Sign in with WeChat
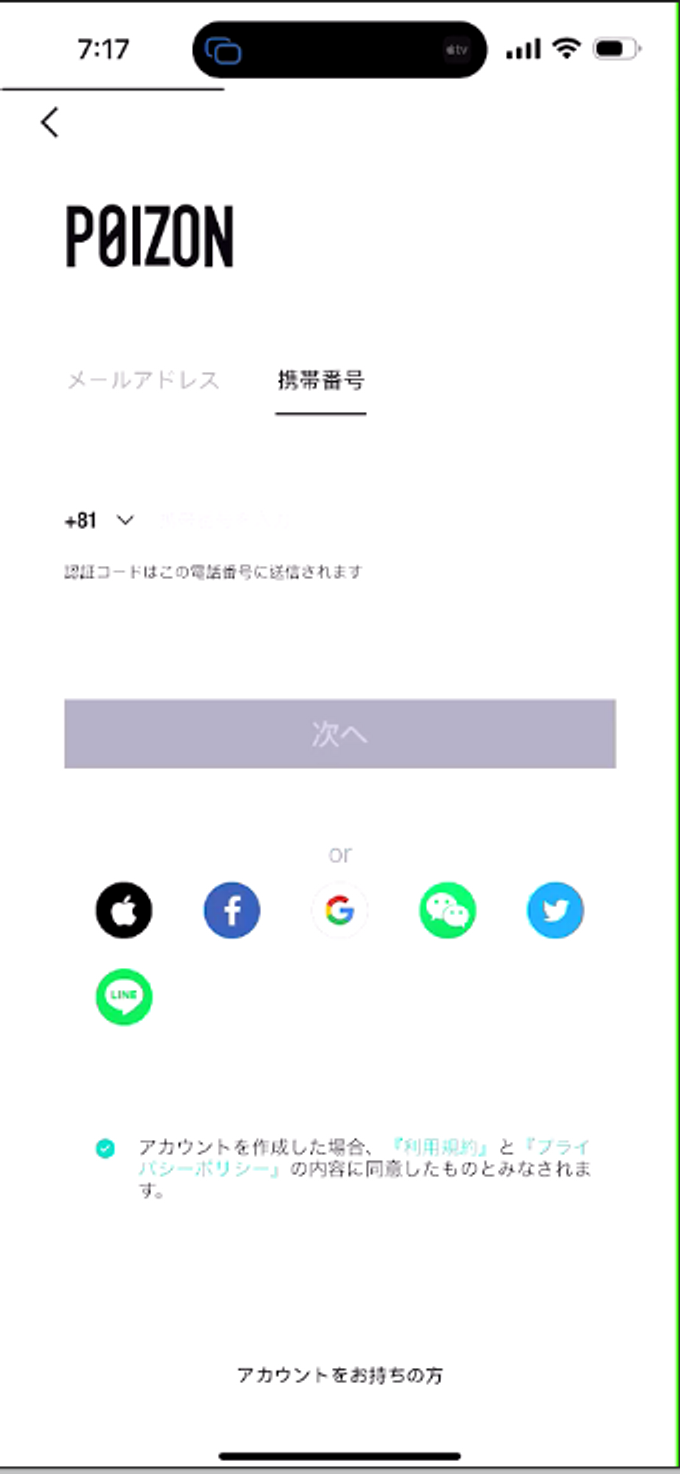 (447, 910)
